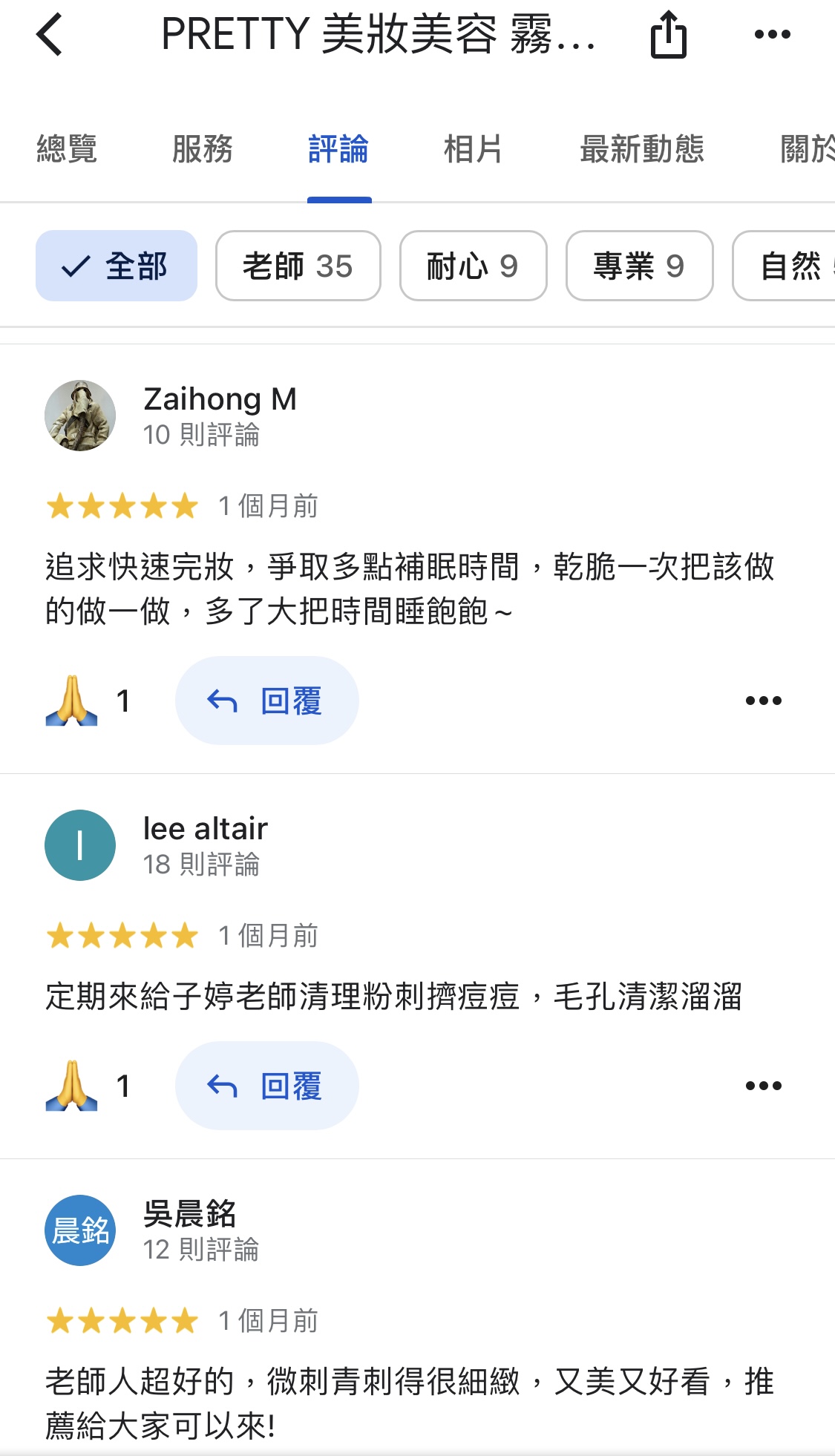Share this business listing
Image resolution: width=835 pixels, height=1456 pixels.
coord(668,35)
